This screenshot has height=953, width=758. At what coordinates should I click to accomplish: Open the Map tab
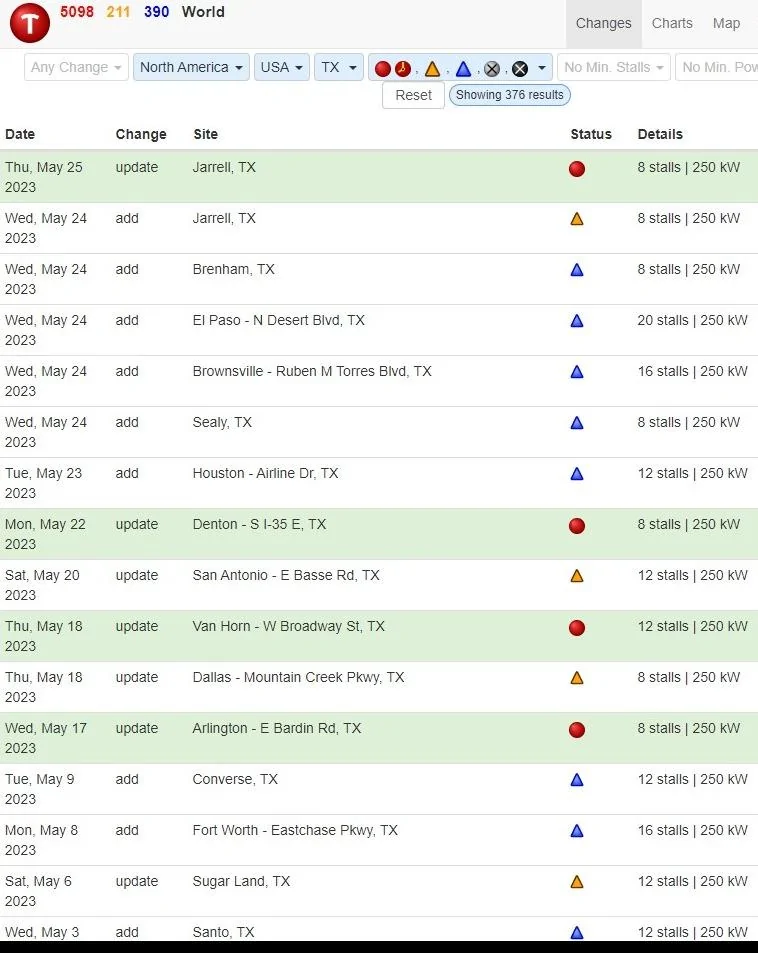coord(726,23)
